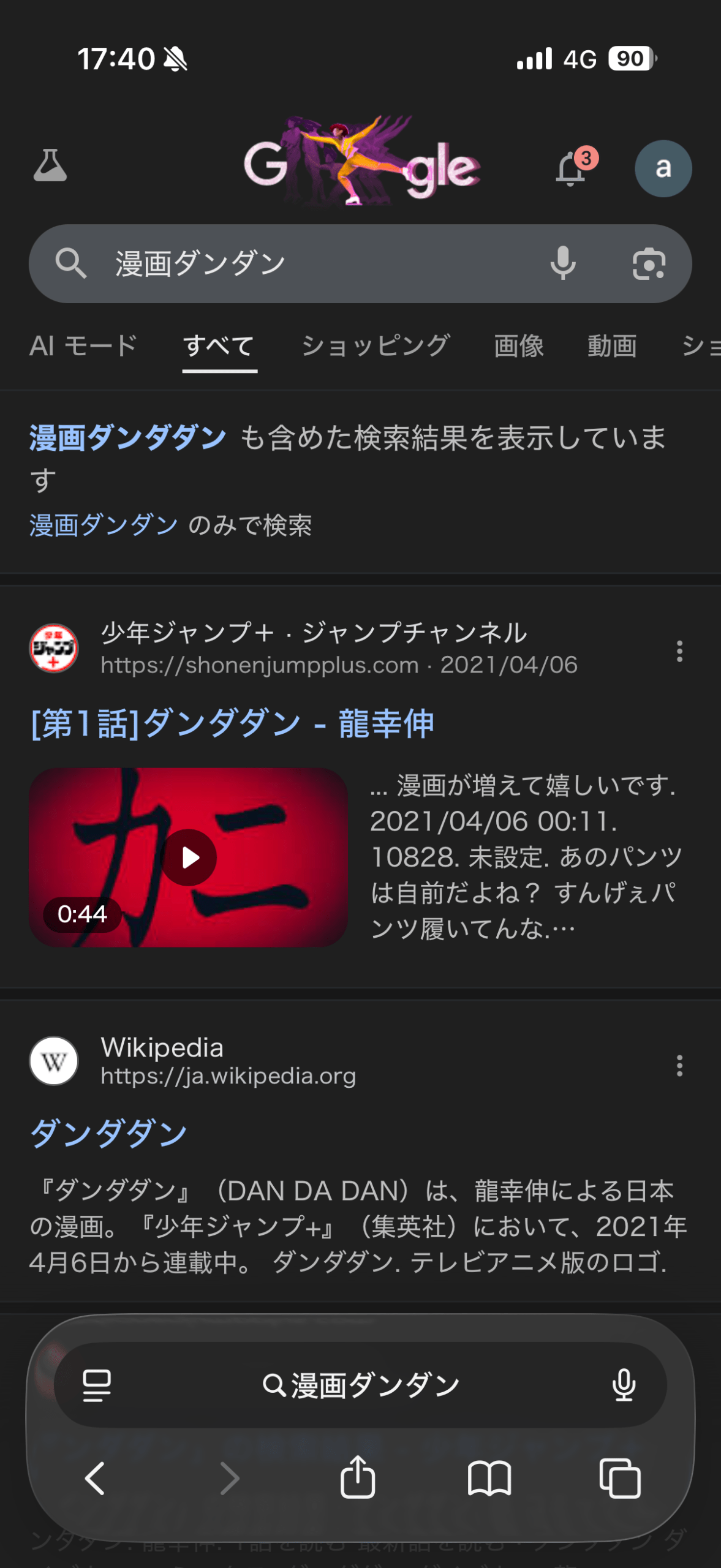Screen dimensions: 721x1568
Task: Tap the Google search box with 漫画ダンダン
Action: point(306,264)
